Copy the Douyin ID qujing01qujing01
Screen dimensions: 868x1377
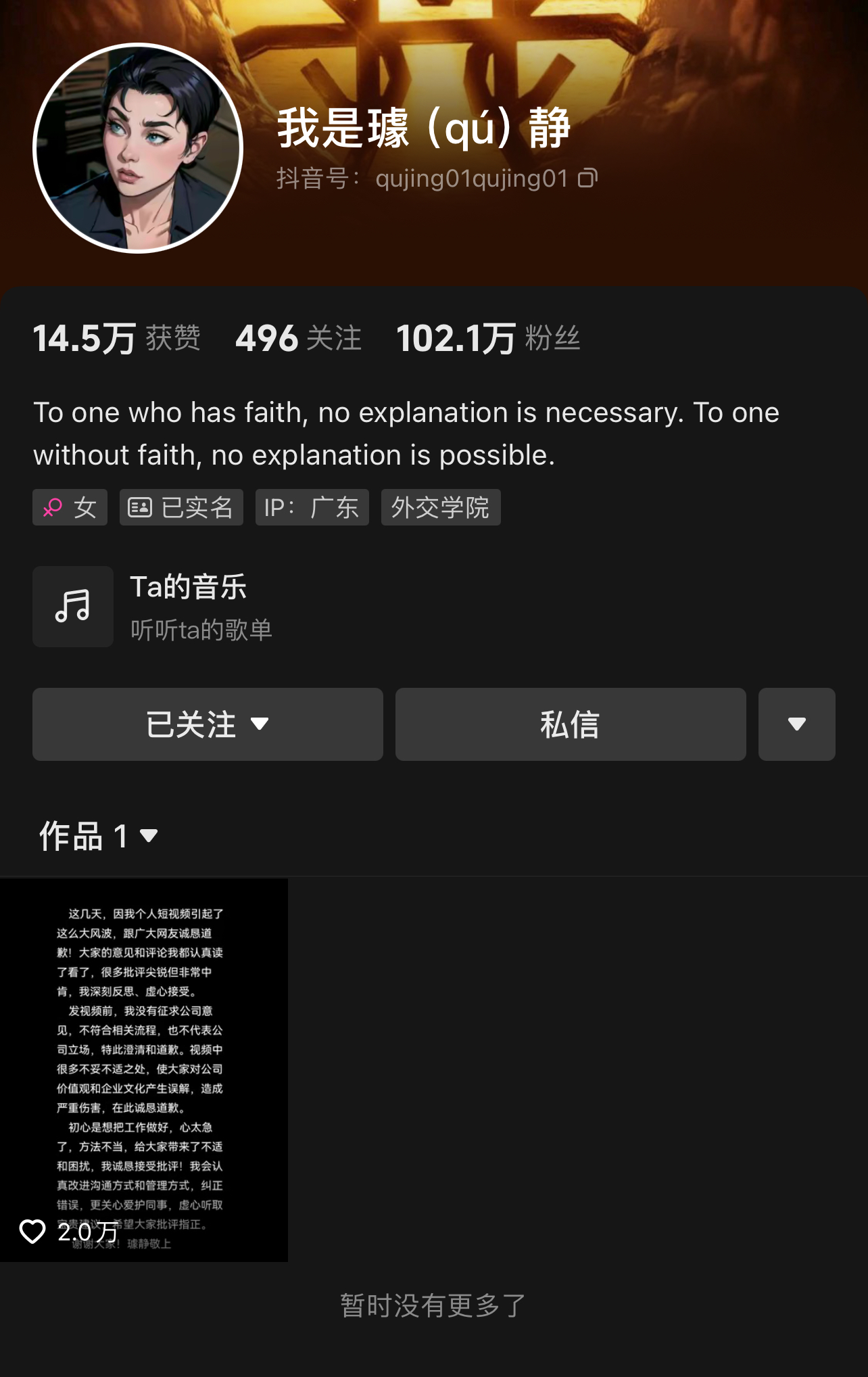[x=587, y=179]
